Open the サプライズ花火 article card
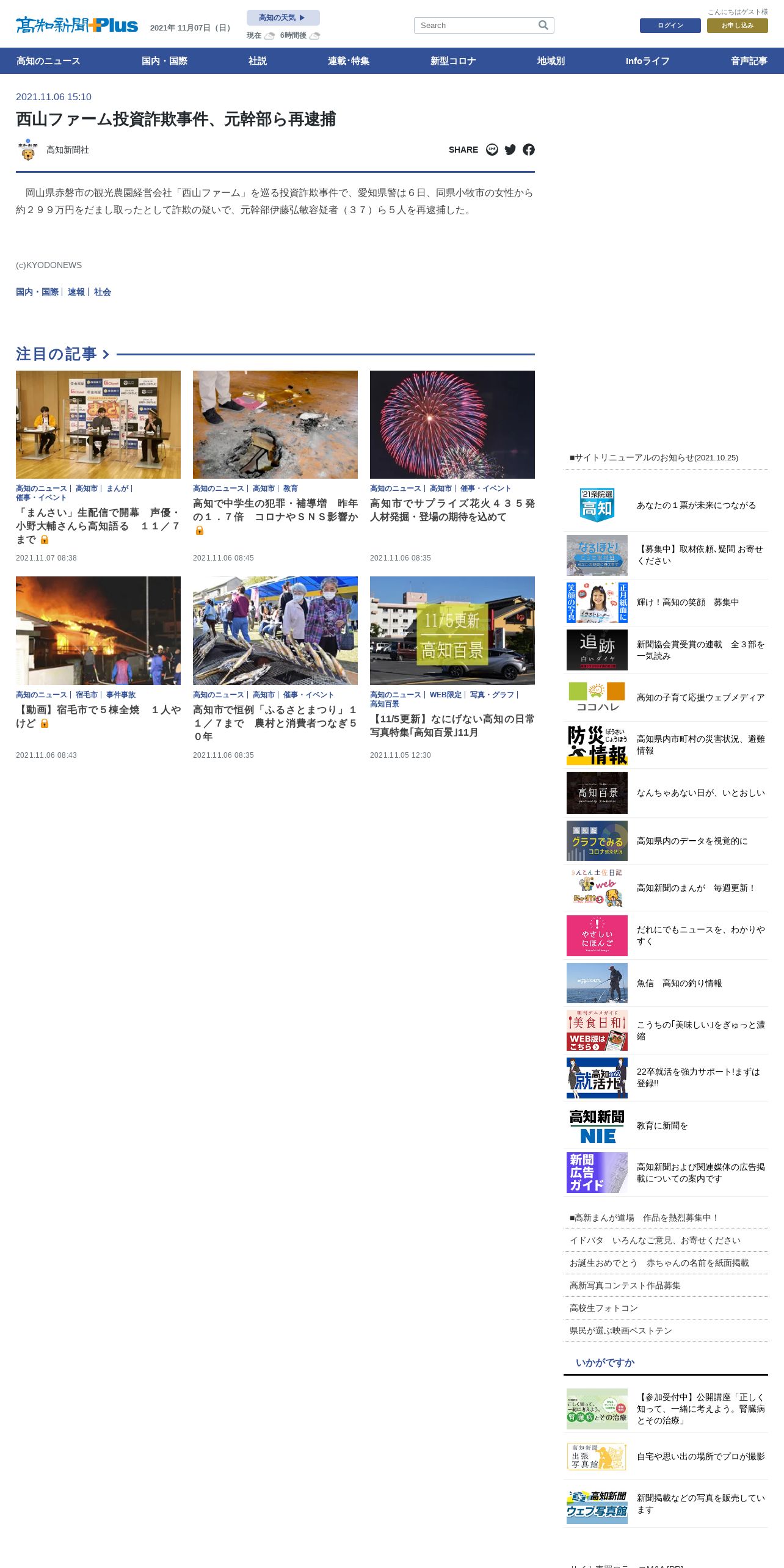The image size is (784, 1568). coord(452,510)
